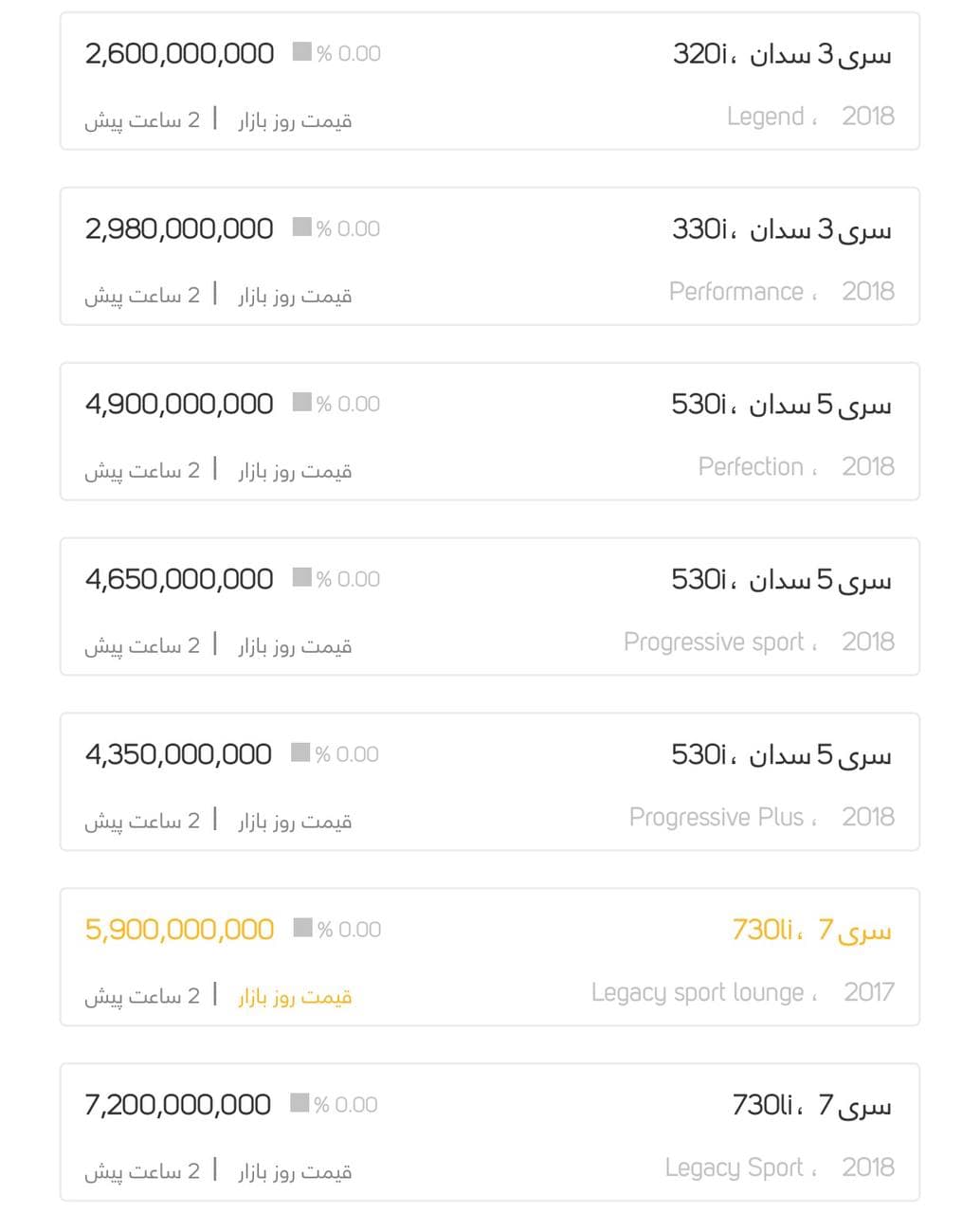Open the highlighted 730li Legacy sport lounge 2017 card
Screen dimensions: 980x1213
point(490,958)
